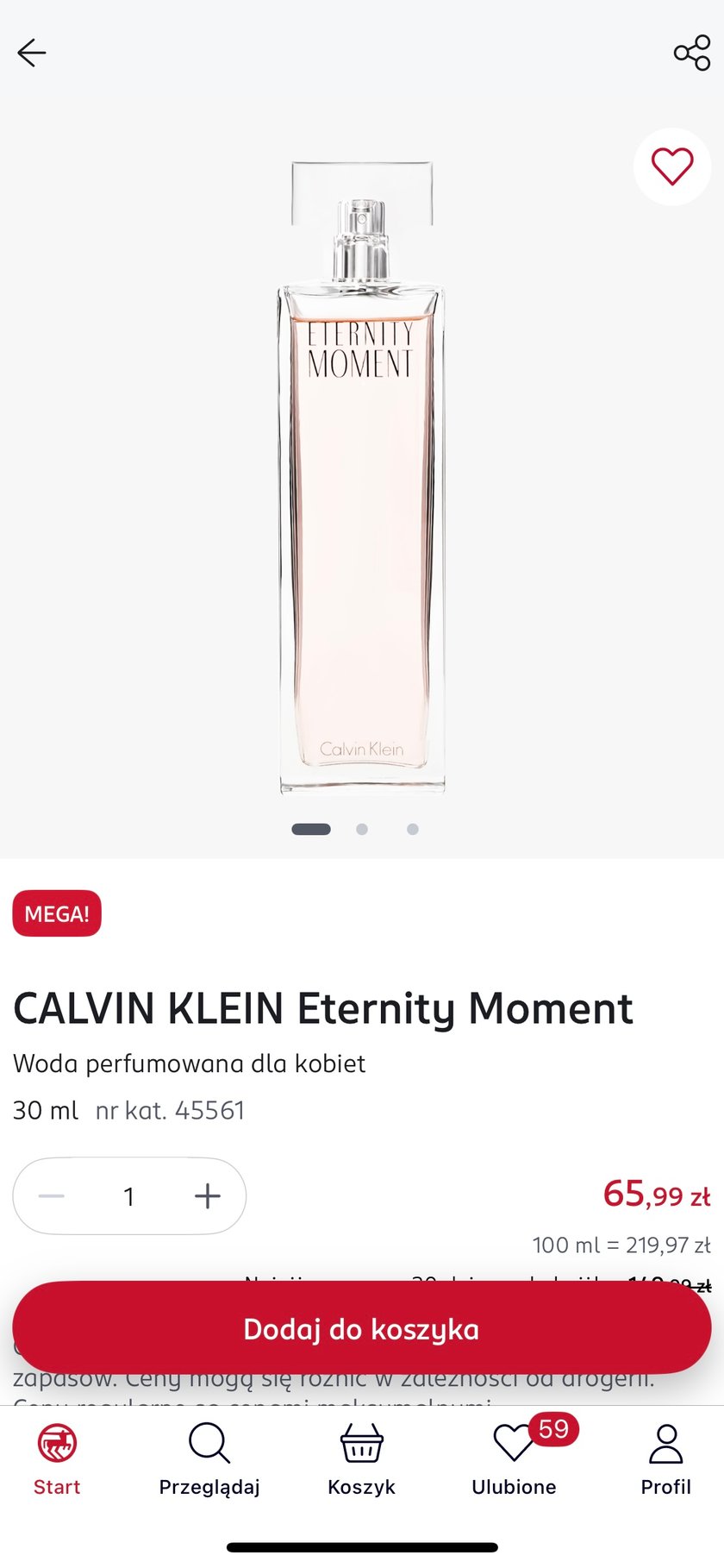Open the Koszyk tab

coord(362,1459)
